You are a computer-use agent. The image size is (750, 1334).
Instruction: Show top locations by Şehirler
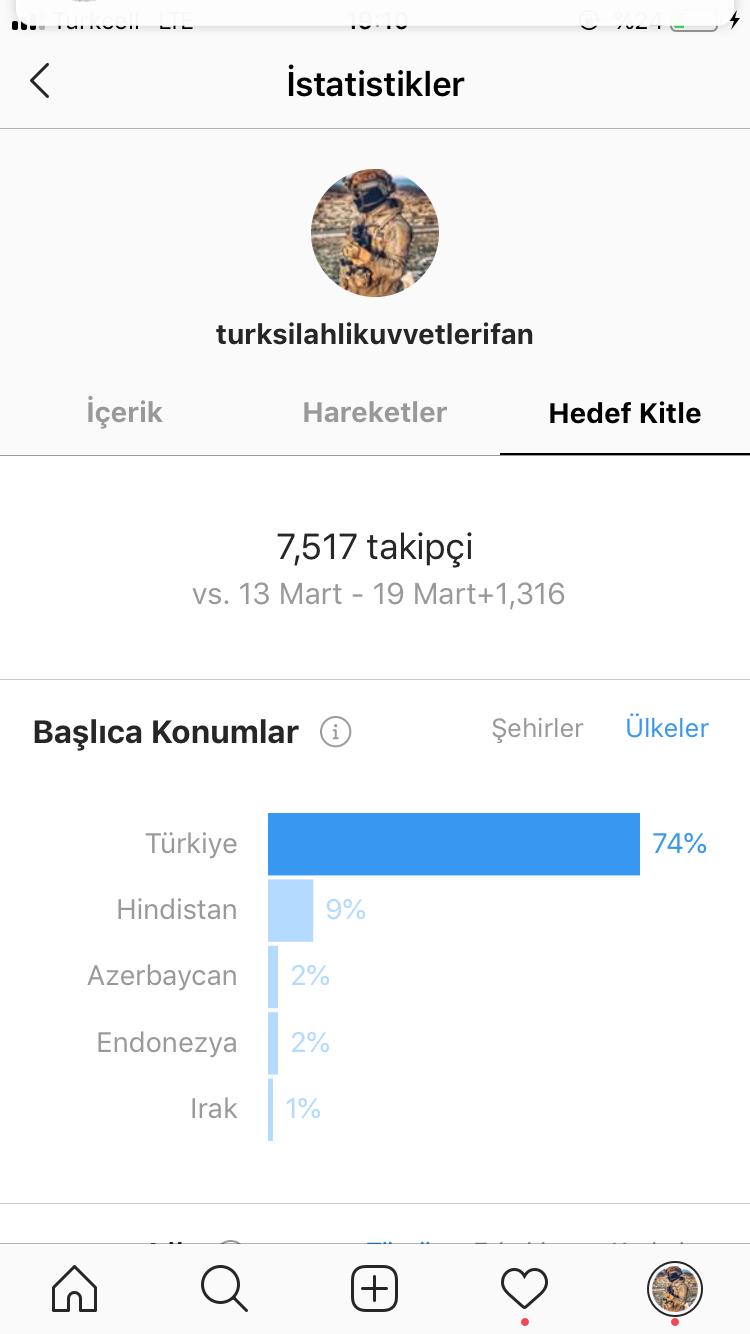click(537, 729)
